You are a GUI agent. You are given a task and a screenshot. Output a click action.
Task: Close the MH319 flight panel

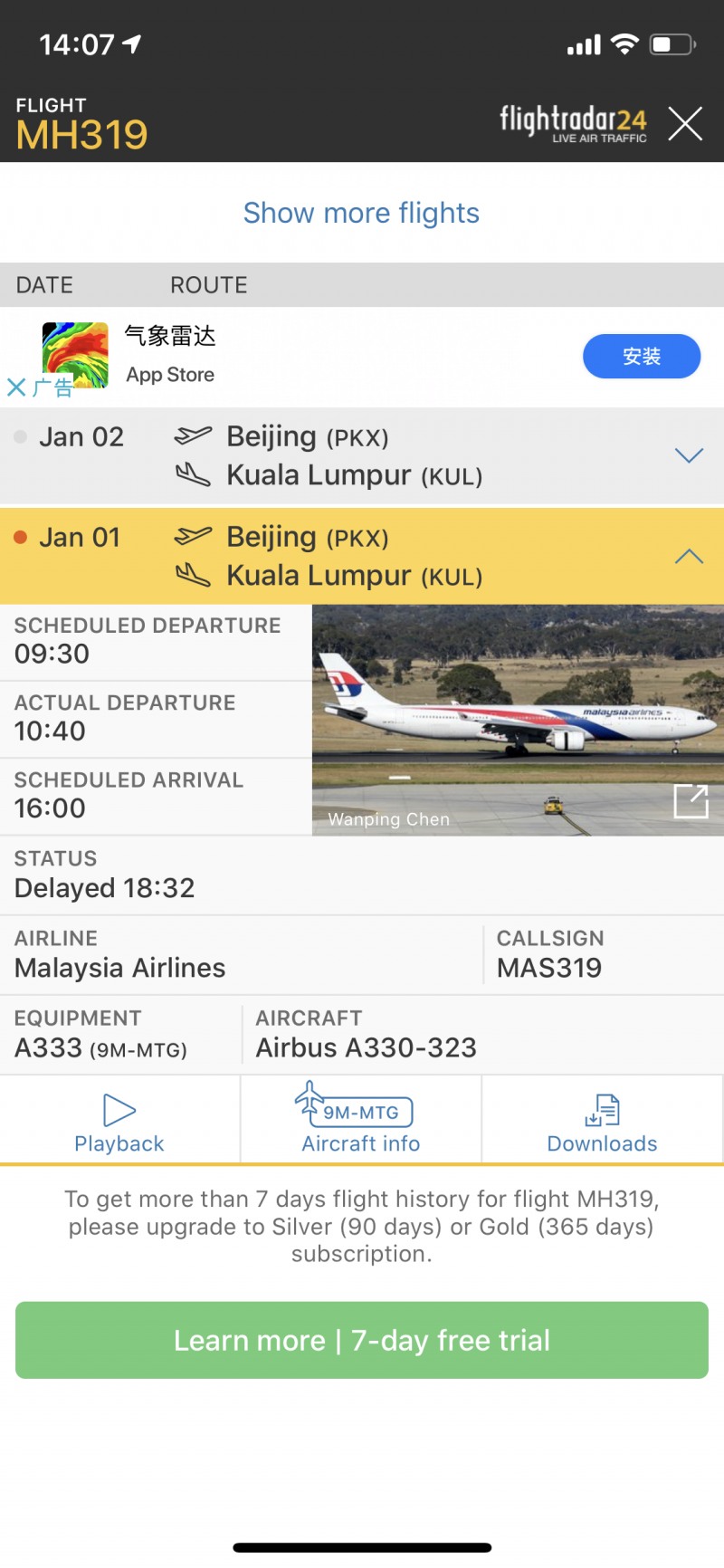point(685,123)
